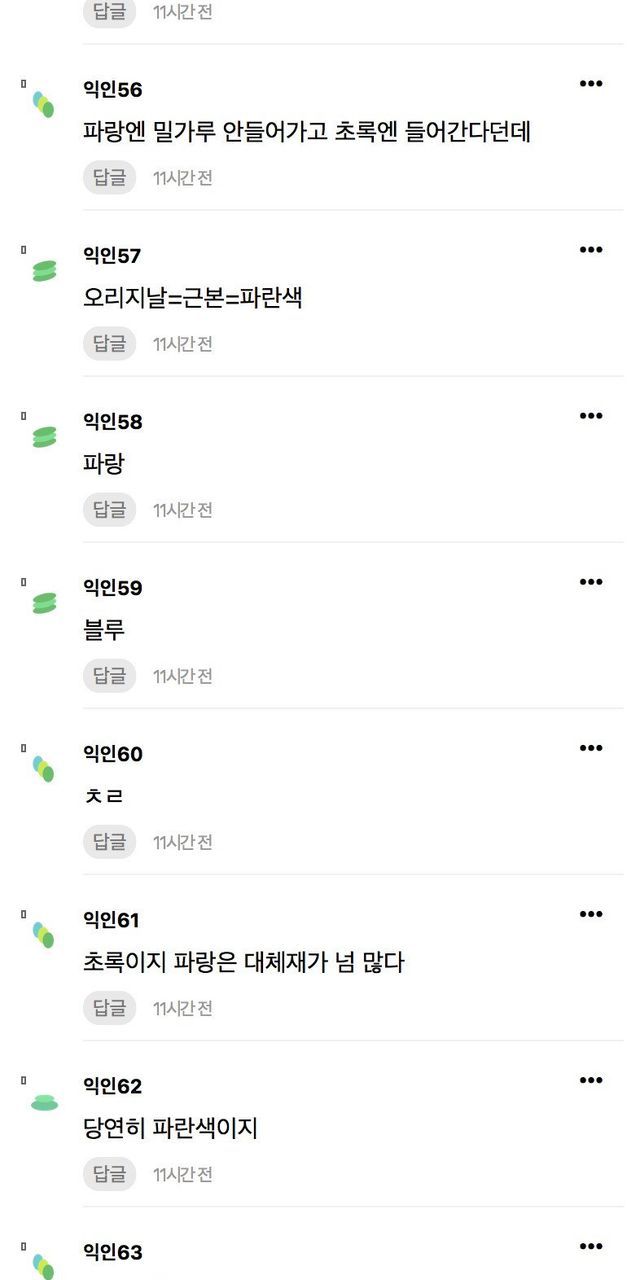640x1280 pixels.
Task: Open the more options menu for 익인56's comment
Action: 591,84
